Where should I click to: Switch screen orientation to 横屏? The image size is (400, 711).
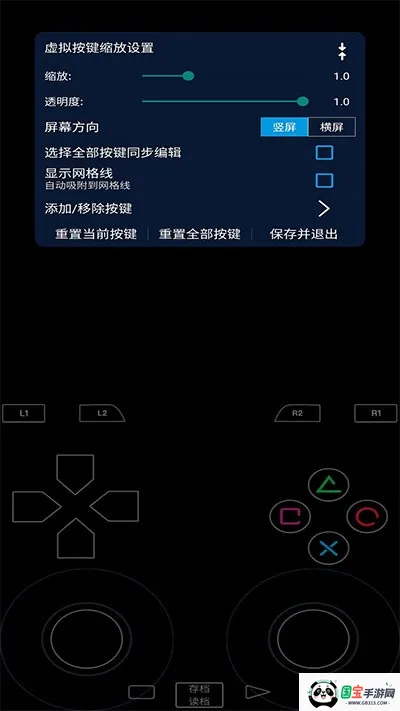point(332,127)
